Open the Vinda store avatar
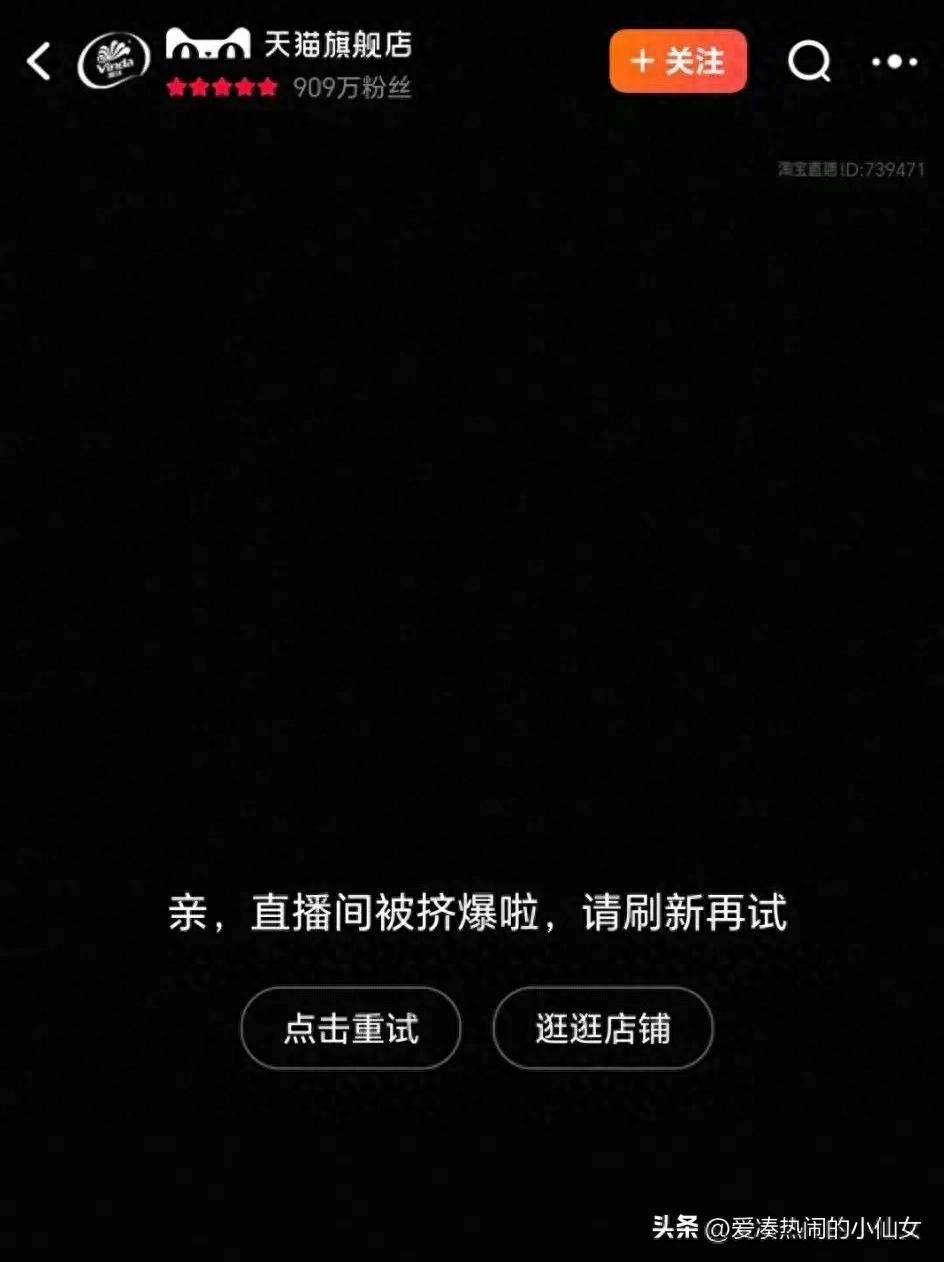 click(114, 60)
